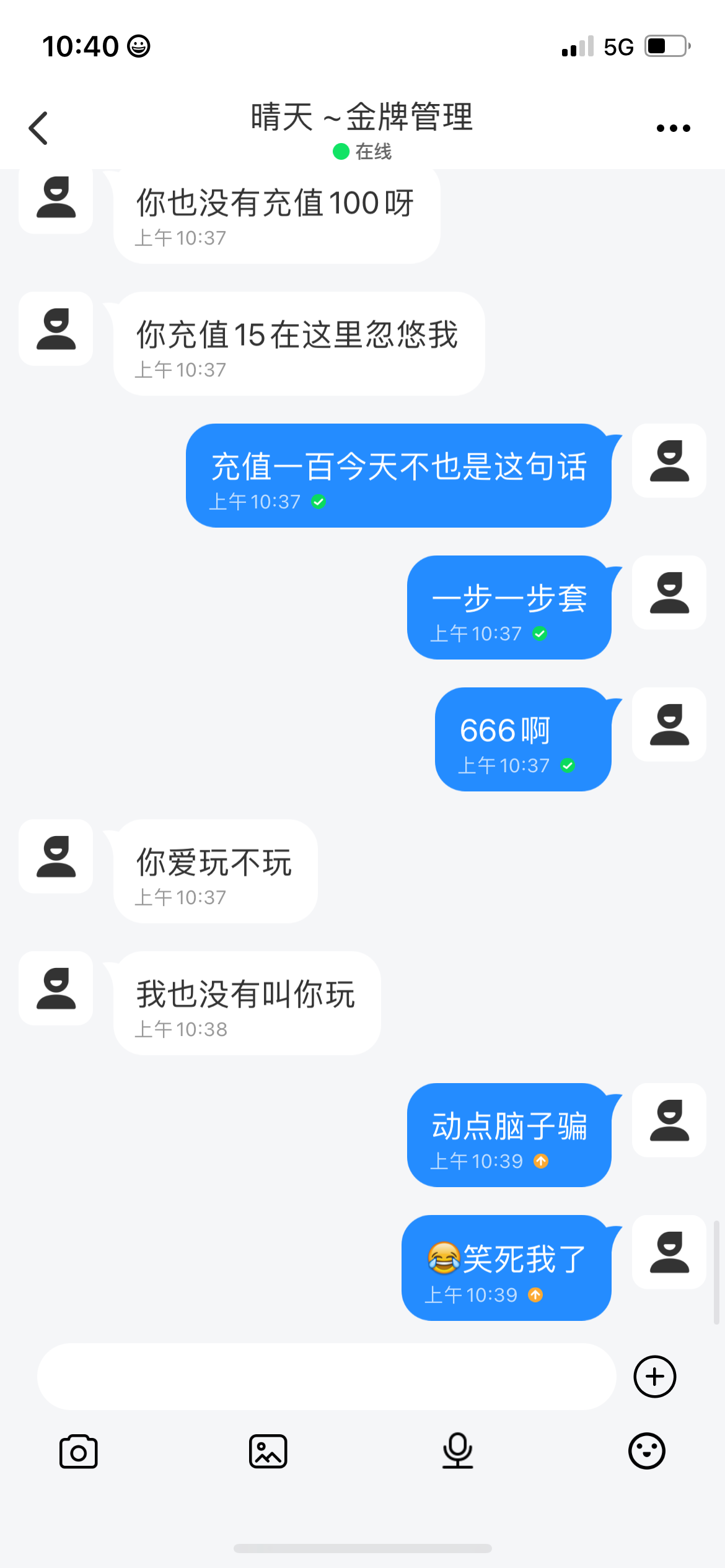Tap the avatar beside "你充值15在这里忽悠我"
This screenshot has height=1568, width=725.
pyautogui.click(x=56, y=328)
